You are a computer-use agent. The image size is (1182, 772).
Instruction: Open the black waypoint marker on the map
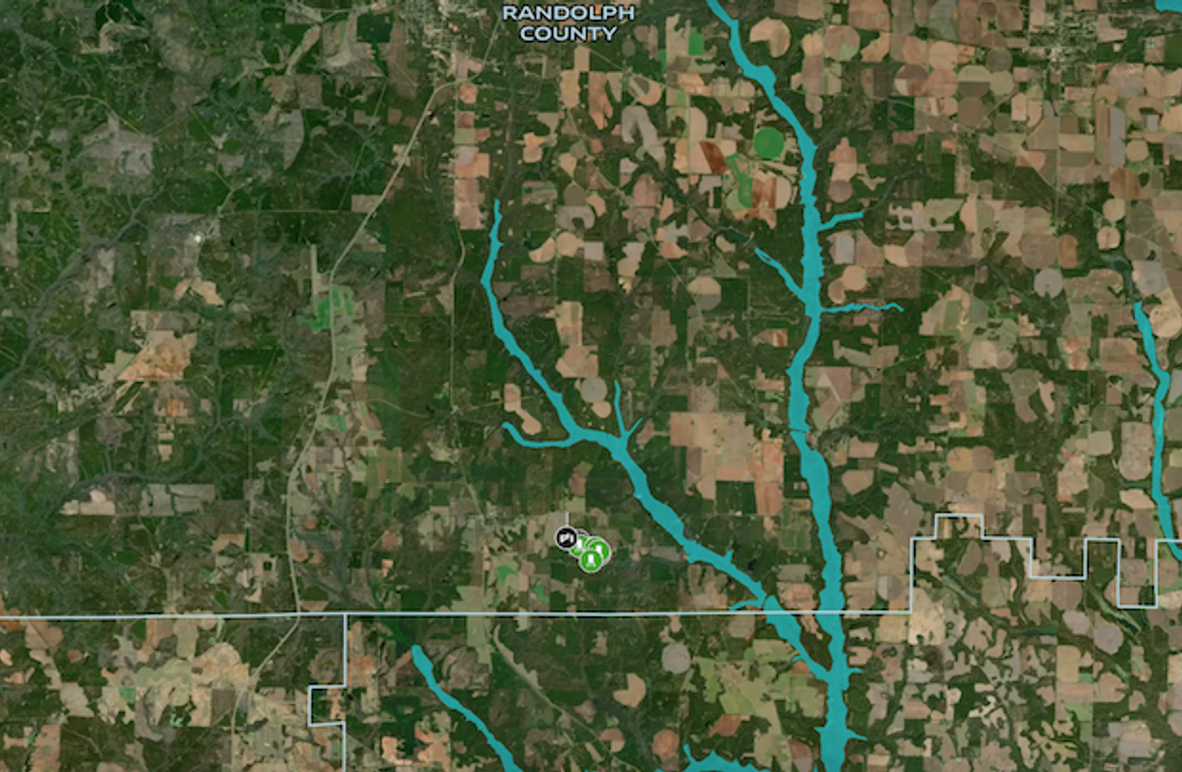[565, 538]
